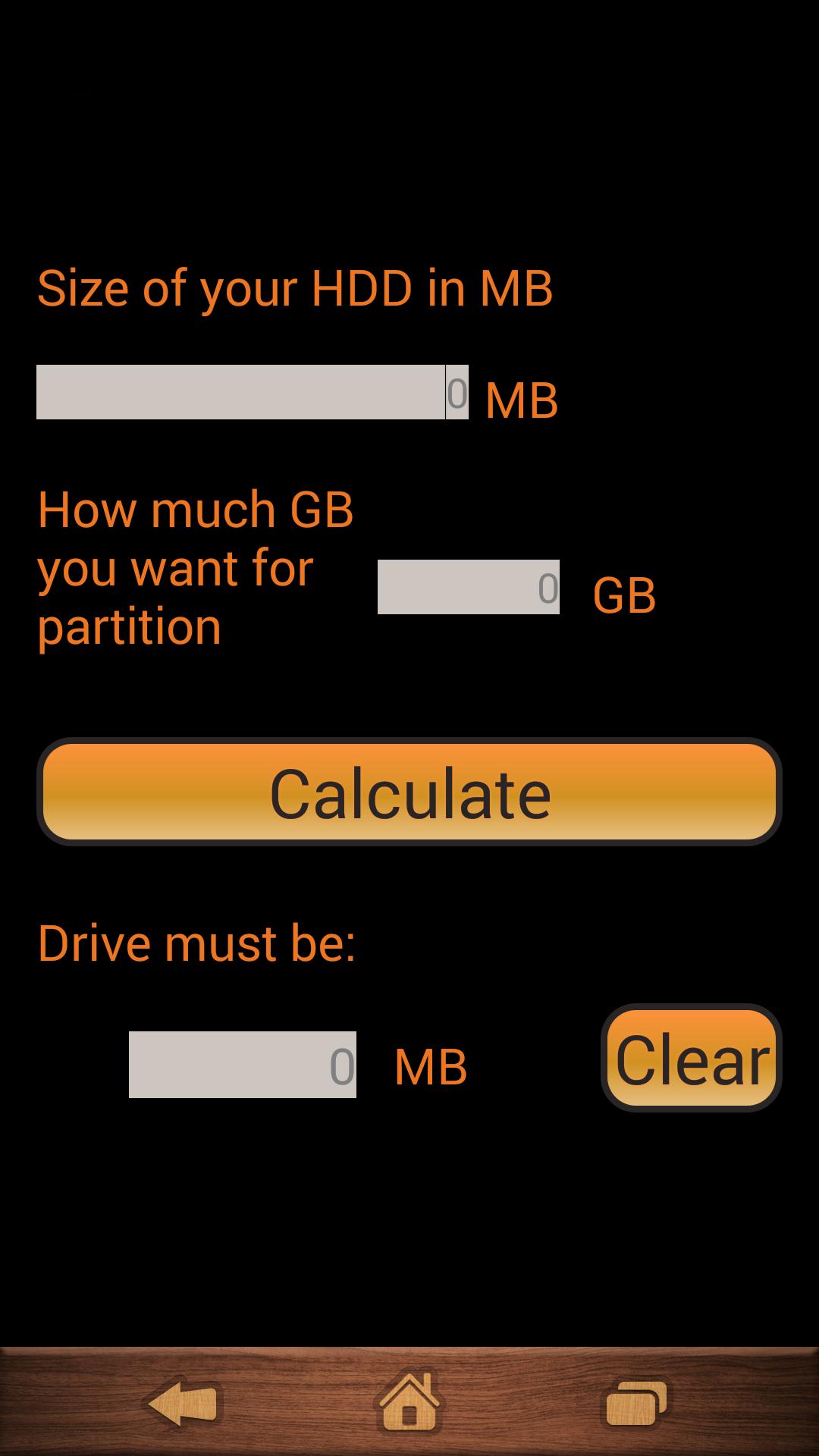Hit the Calculate button

tap(409, 792)
